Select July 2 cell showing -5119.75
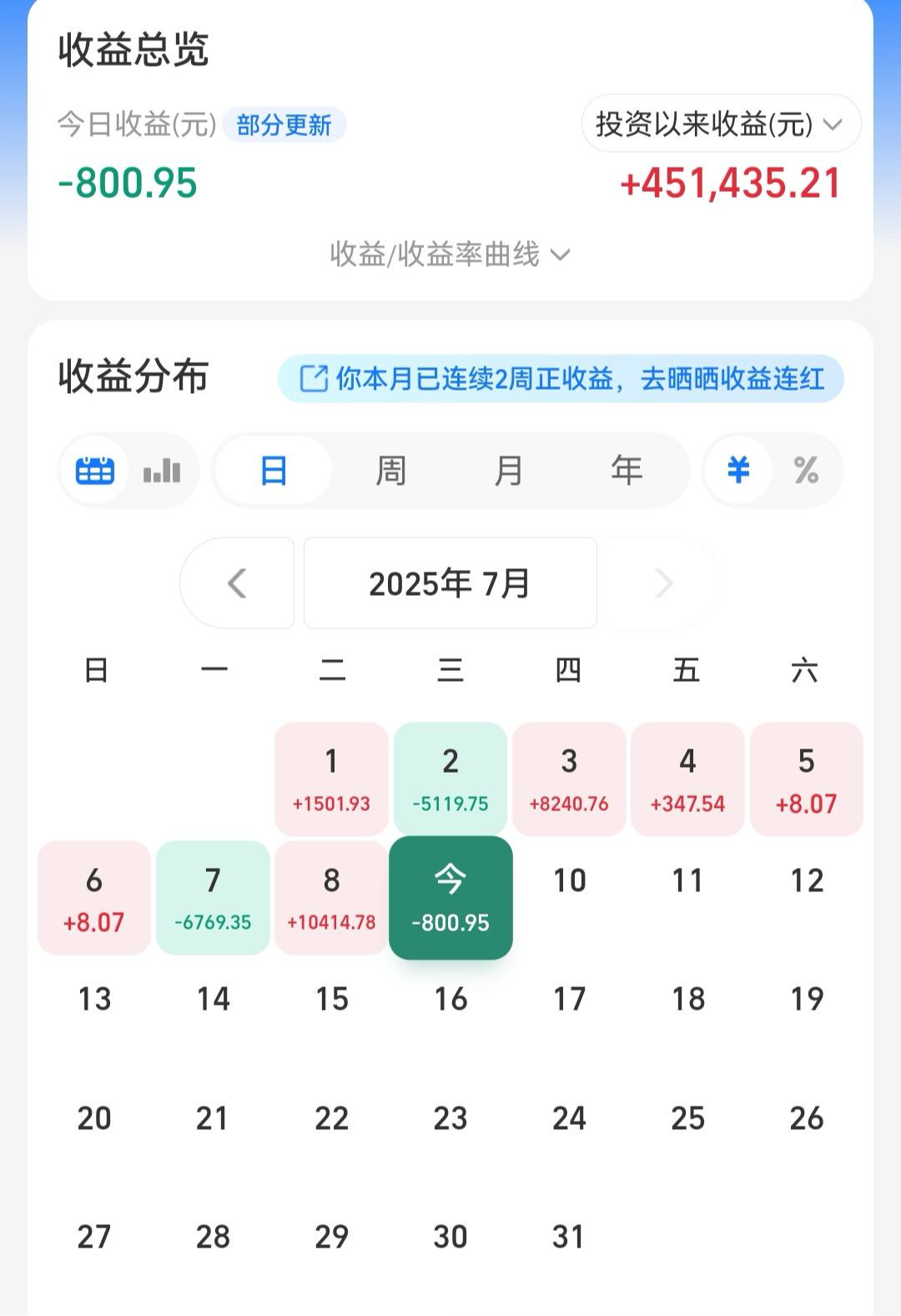The image size is (901, 1316). (450, 778)
